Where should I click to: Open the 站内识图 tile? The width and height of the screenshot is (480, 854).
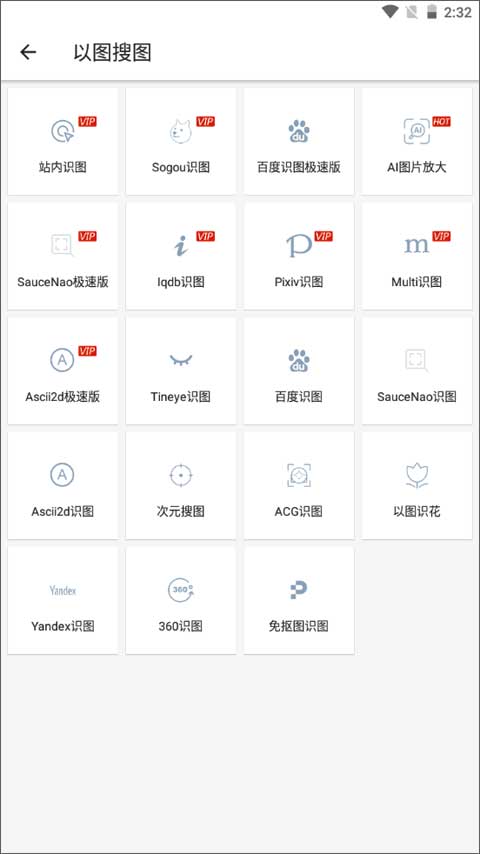pos(63,141)
